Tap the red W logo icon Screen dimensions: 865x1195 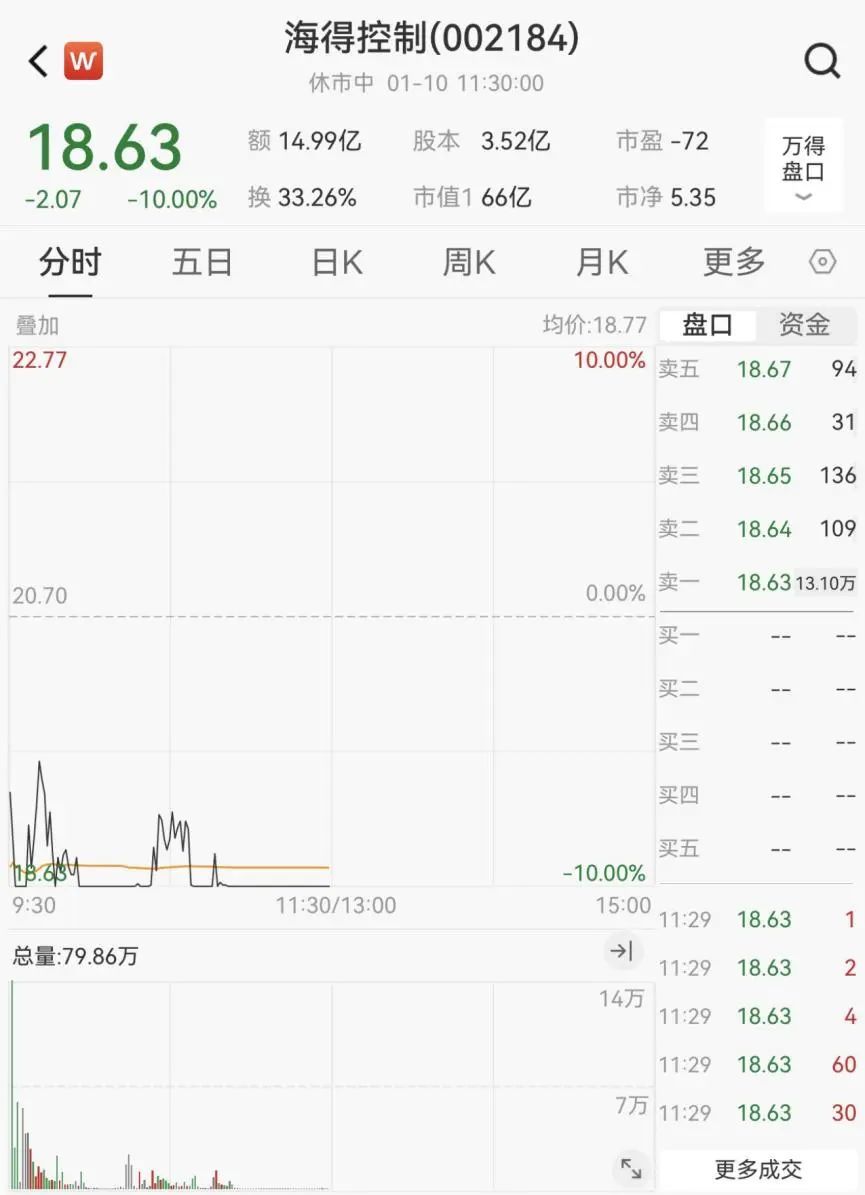click(x=84, y=62)
